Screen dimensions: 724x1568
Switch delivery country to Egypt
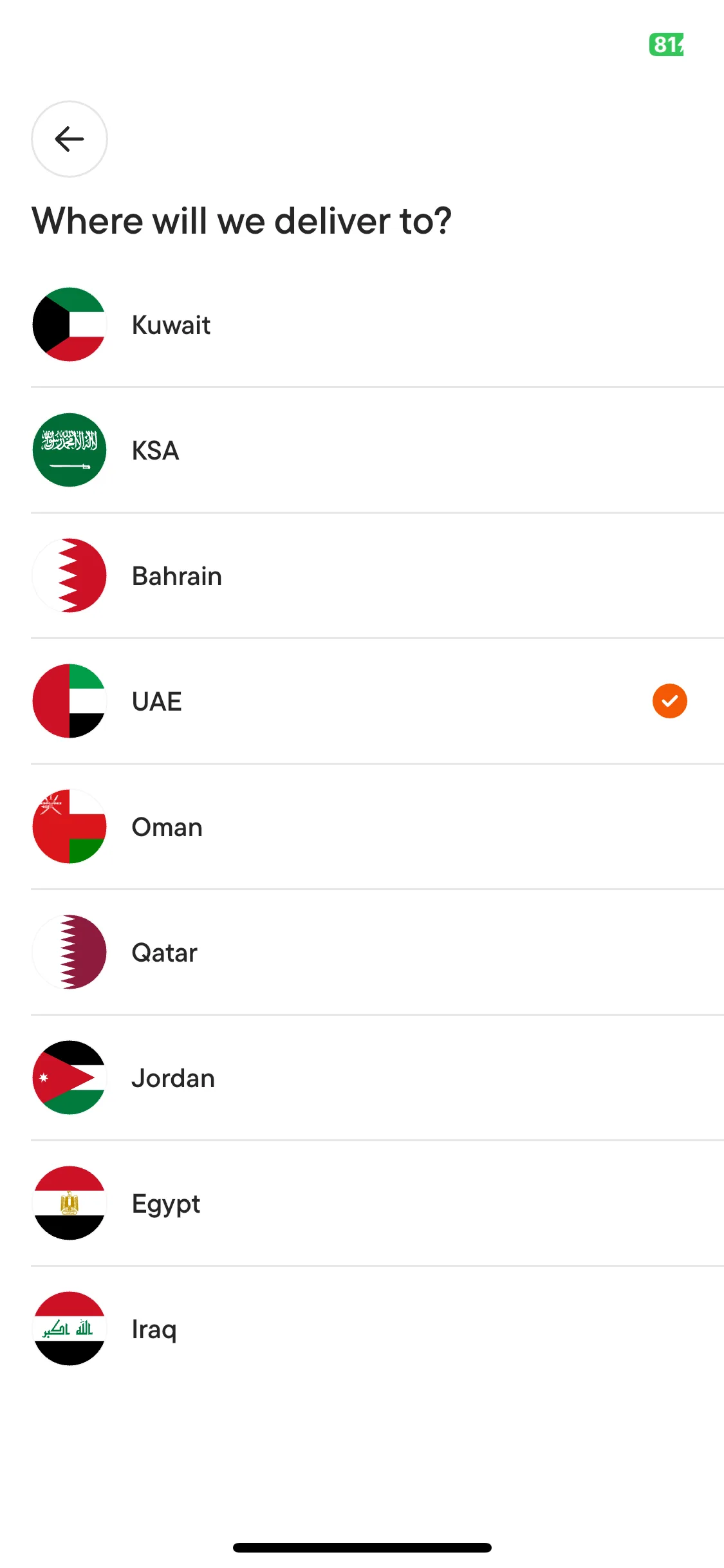point(166,1204)
